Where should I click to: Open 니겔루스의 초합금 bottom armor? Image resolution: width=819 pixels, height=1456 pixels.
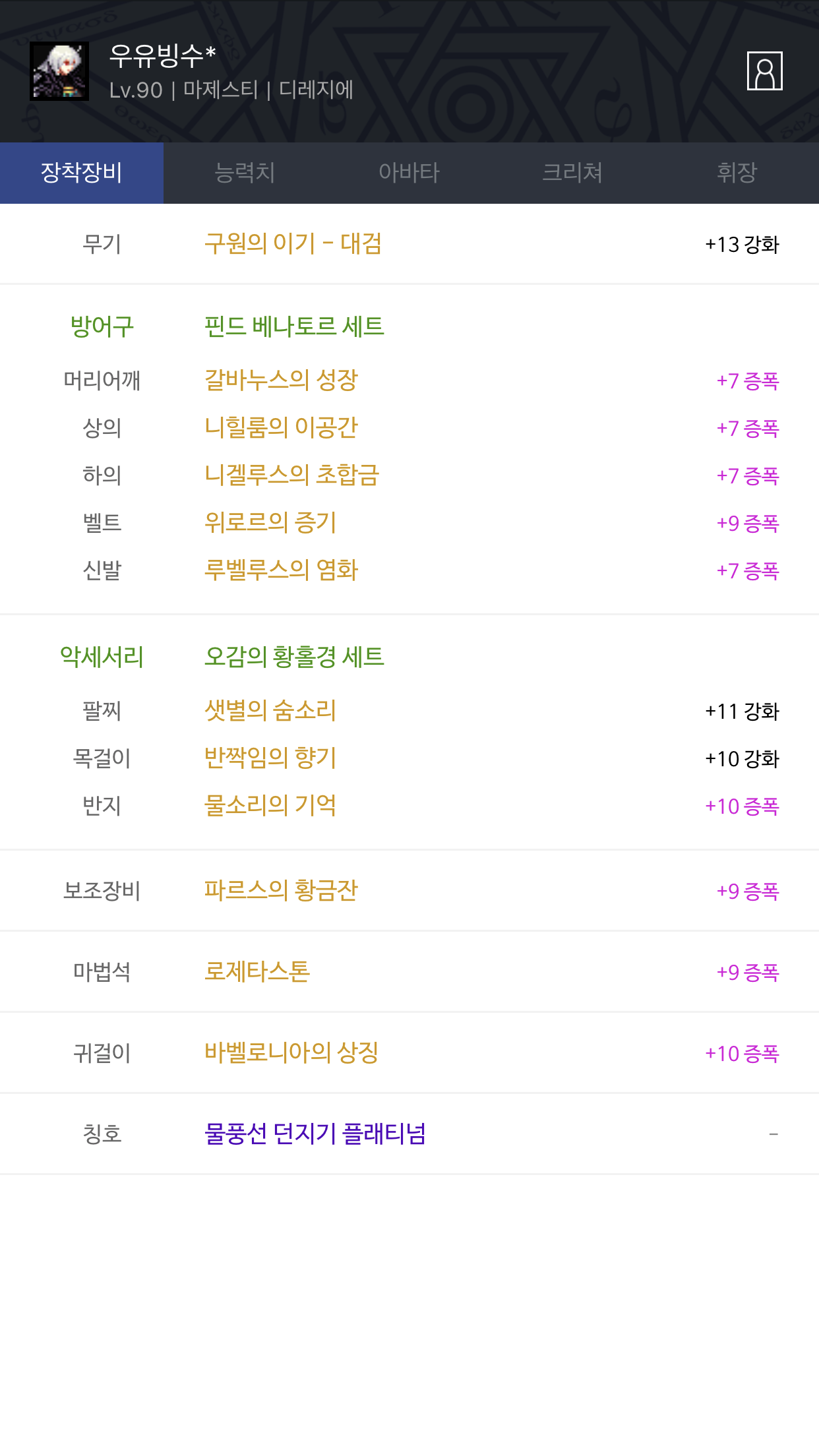[409, 475]
